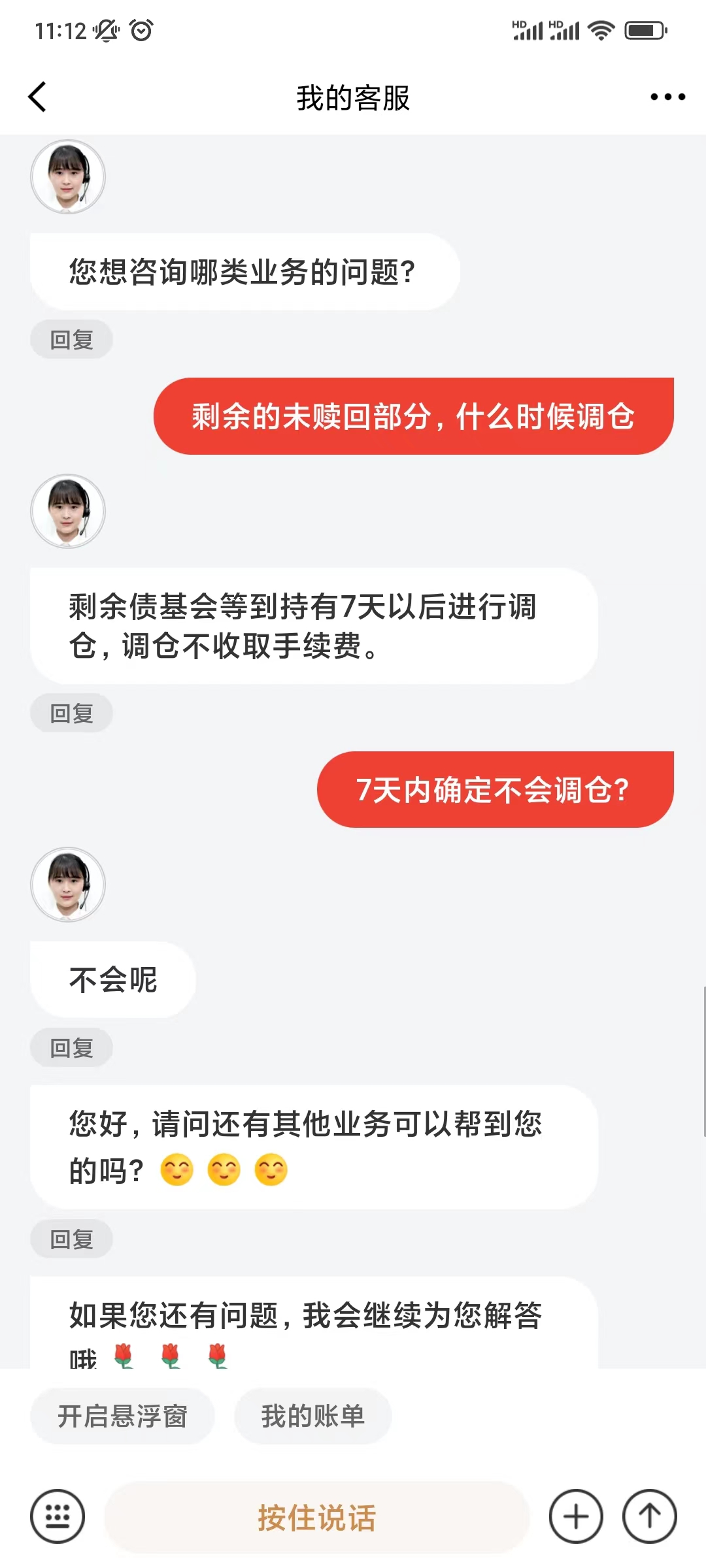Switch to keyboard input mode
Screen dimensions: 706x1568
58,1516
